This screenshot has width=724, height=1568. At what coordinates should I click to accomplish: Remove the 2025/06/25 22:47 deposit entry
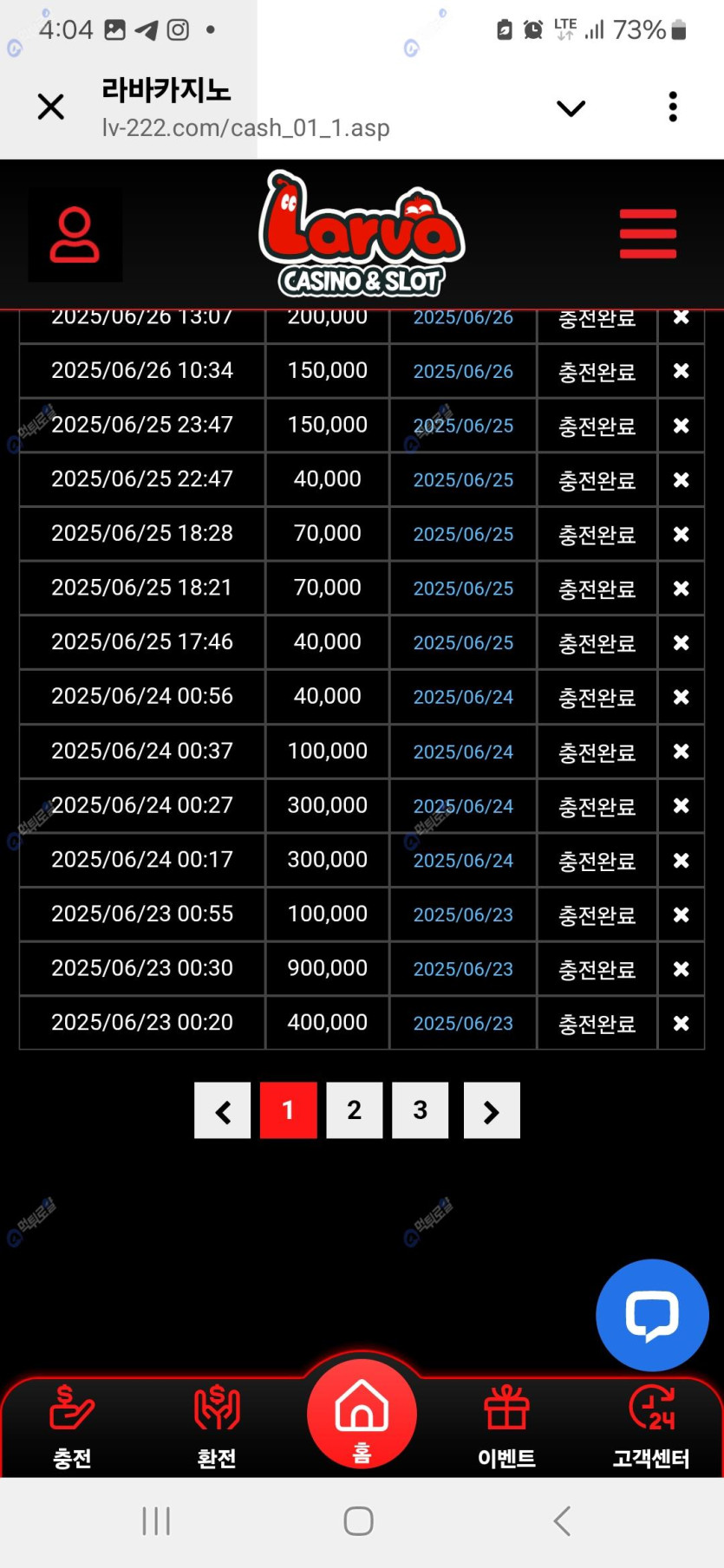pyautogui.click(x=682, y=480)
